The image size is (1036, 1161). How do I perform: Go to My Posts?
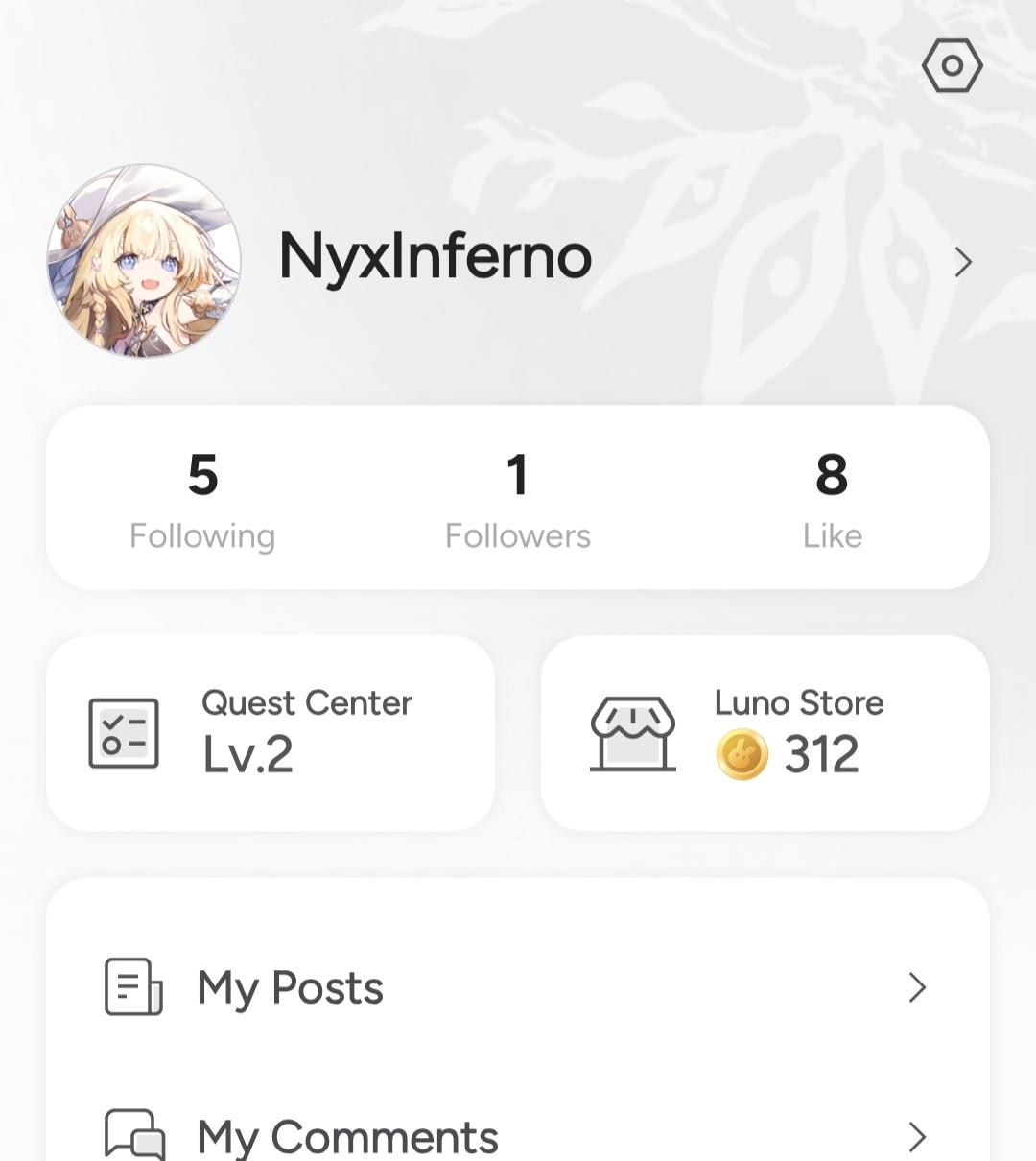click(518, 987)
